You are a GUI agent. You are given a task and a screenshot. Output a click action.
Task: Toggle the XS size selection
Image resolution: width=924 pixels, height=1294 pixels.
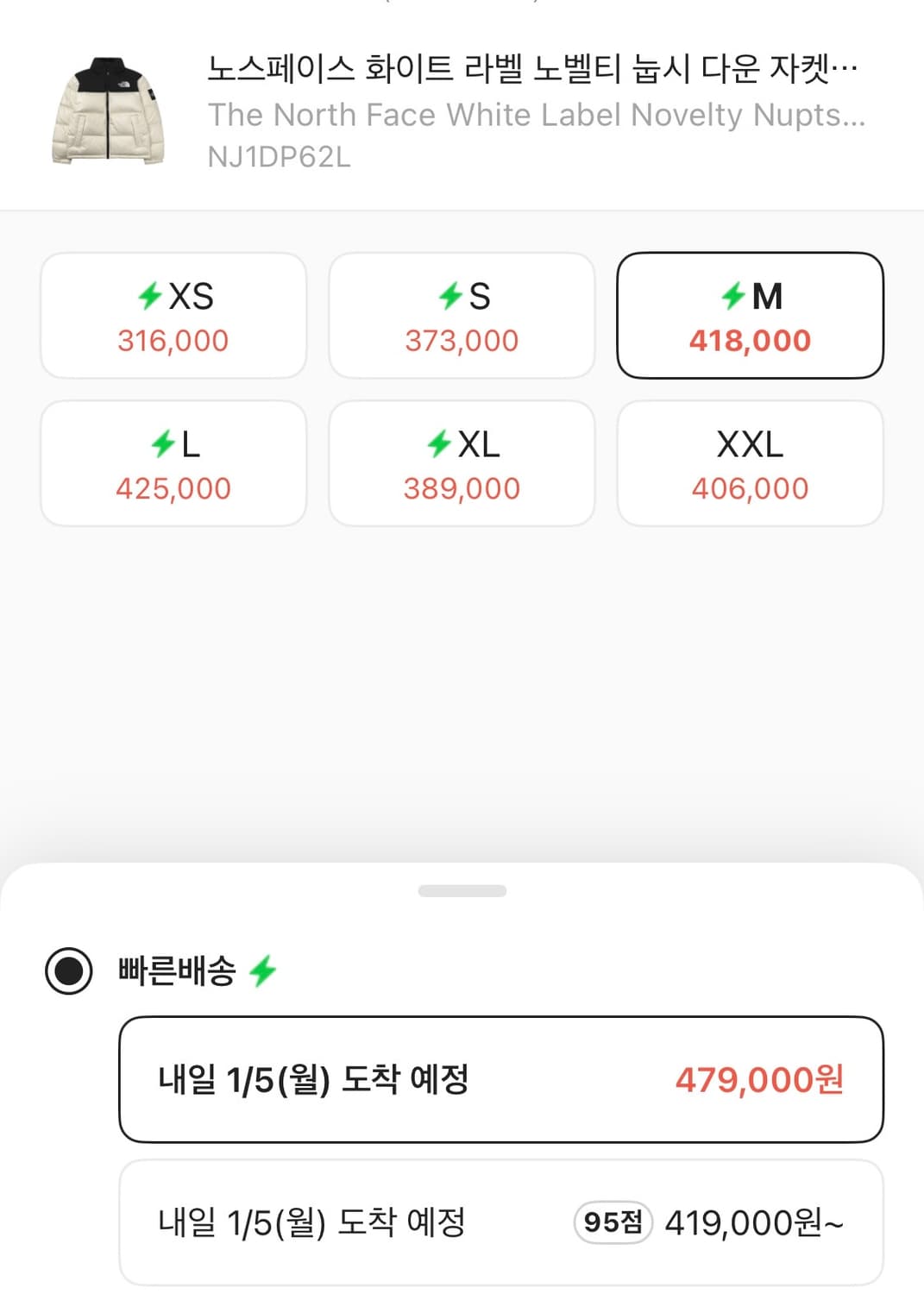173,315
